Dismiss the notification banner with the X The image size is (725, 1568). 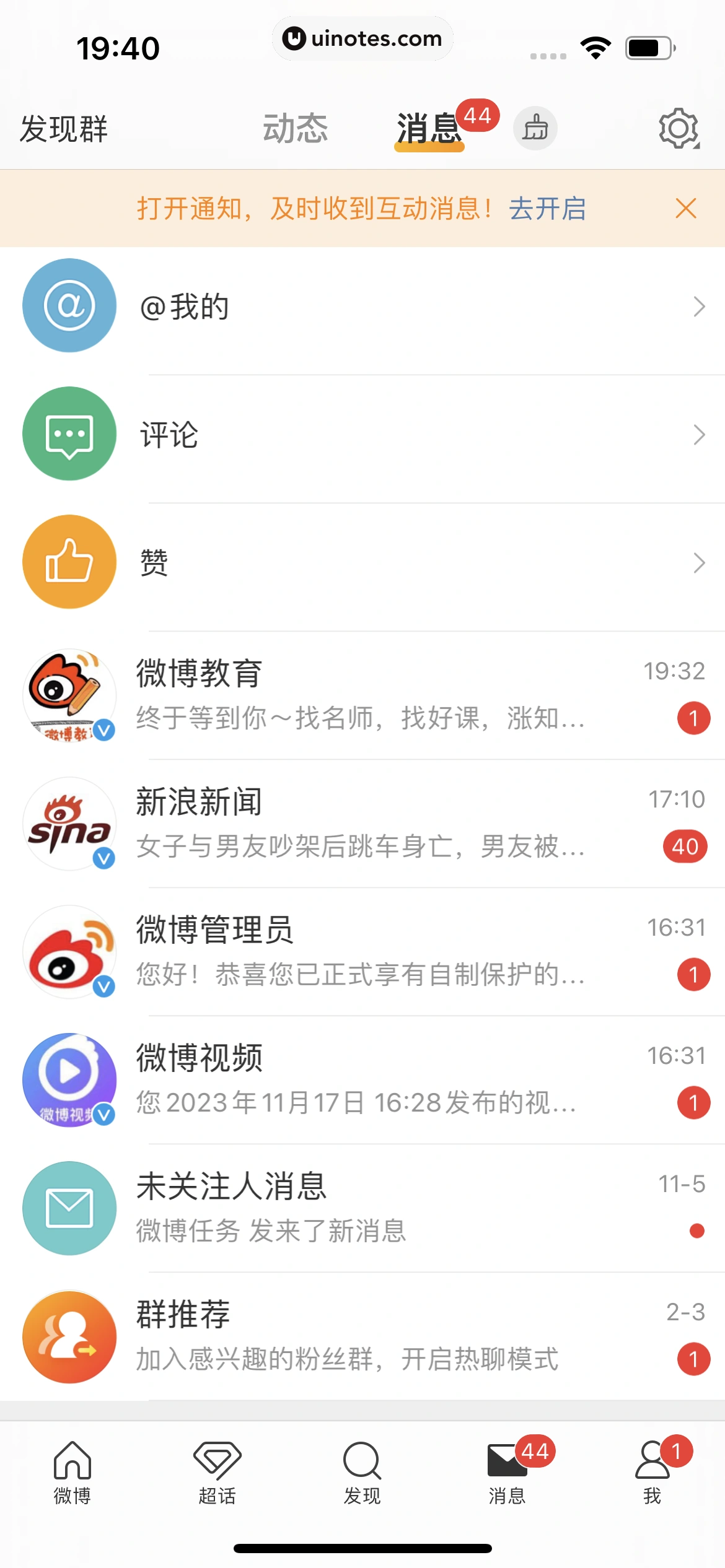tap(685, 209)
